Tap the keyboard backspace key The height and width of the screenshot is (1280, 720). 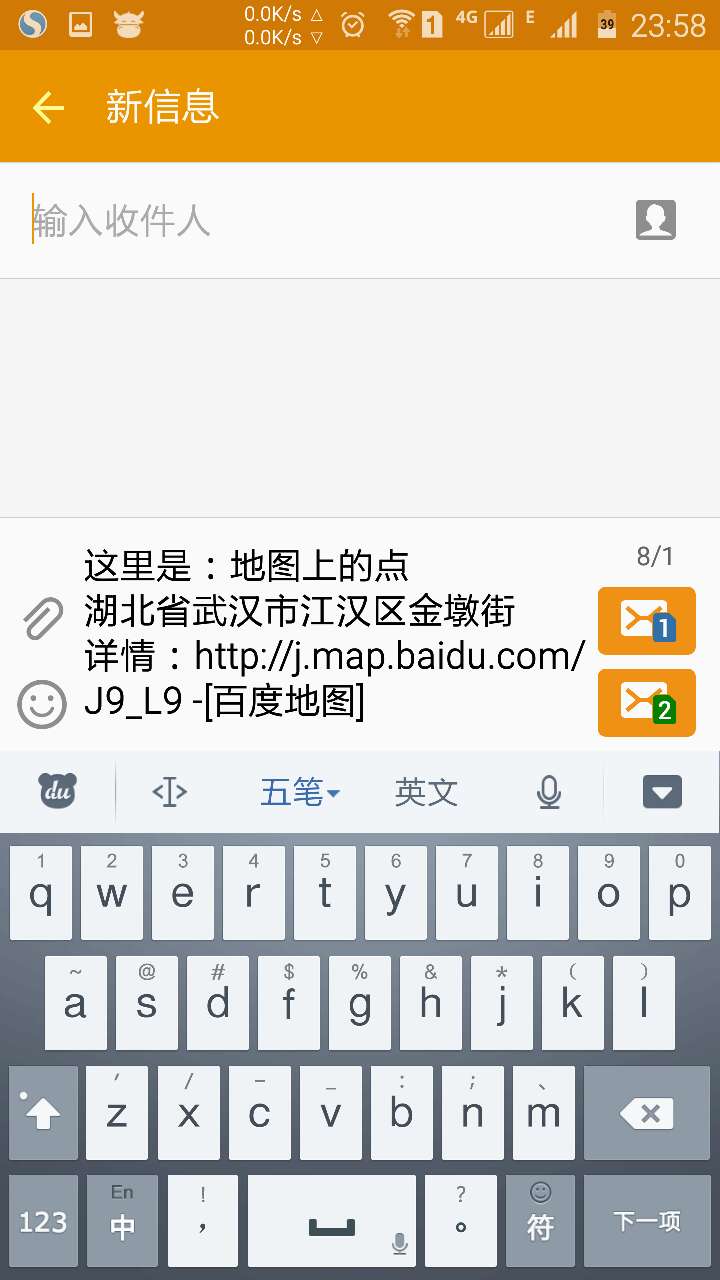[x=646, y=1113]
